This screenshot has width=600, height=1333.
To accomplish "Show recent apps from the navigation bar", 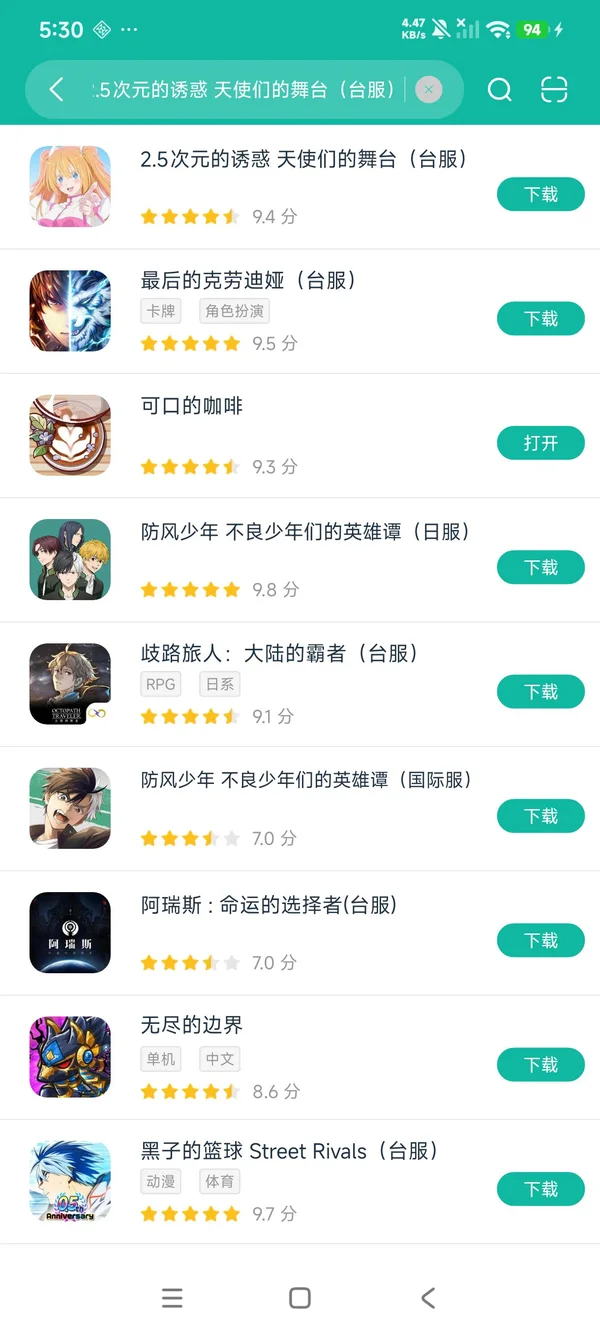I will pos(172,1298).
